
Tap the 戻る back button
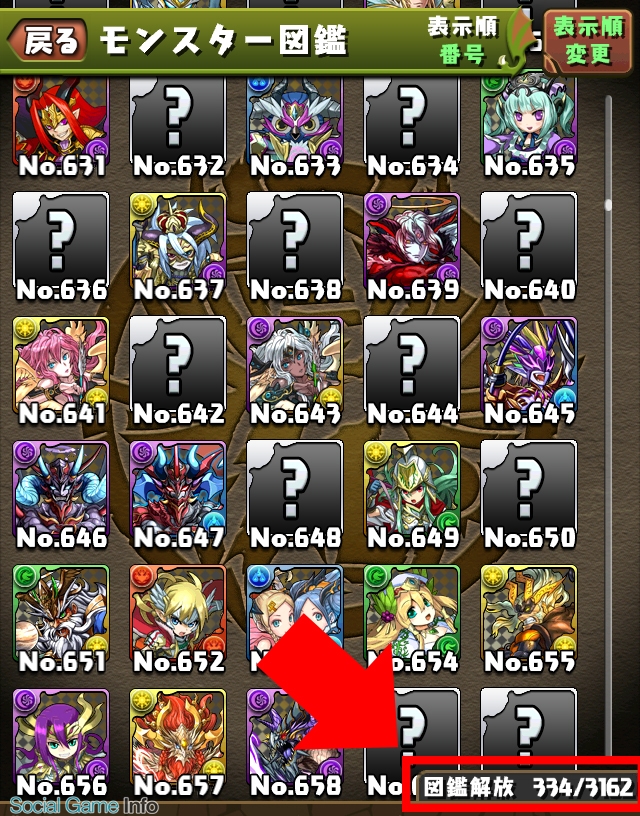46,40
